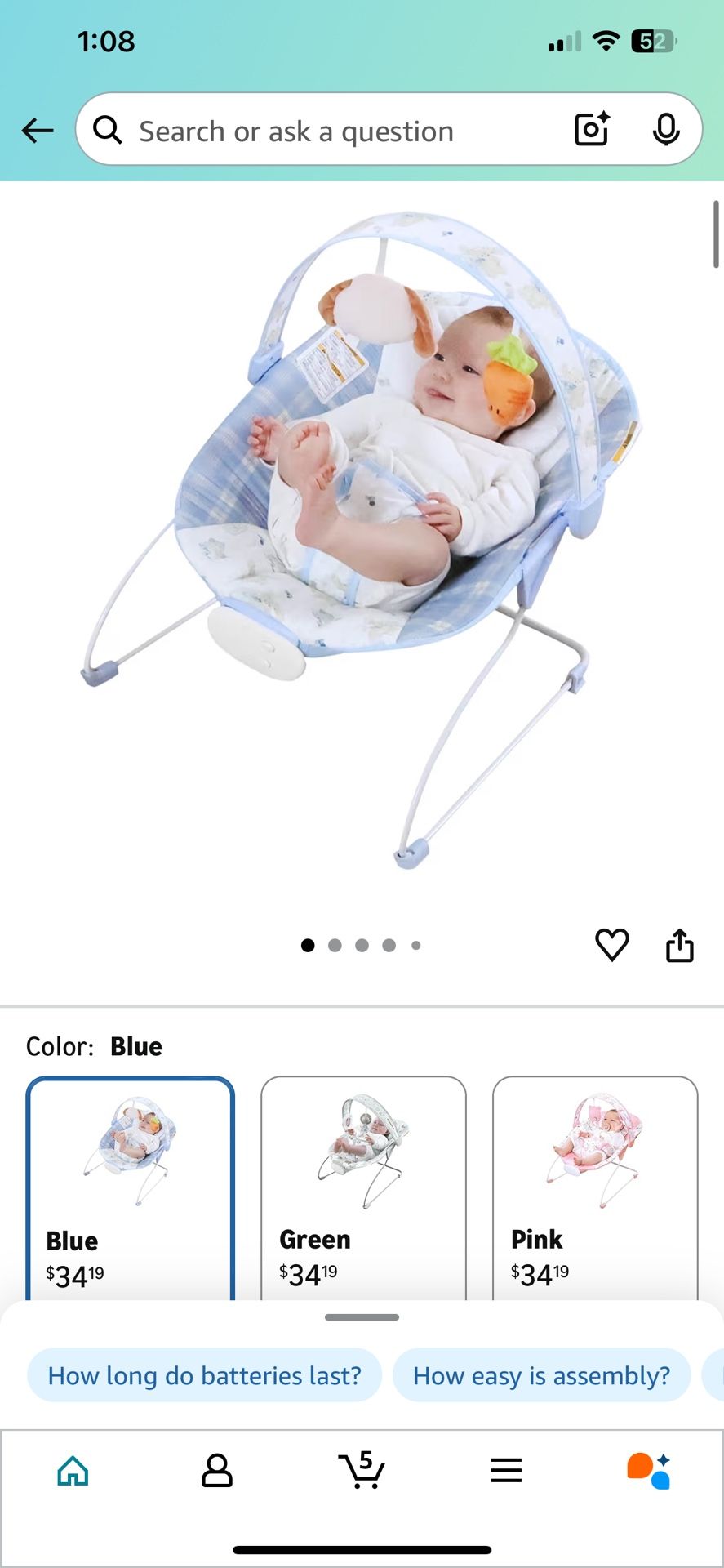
Task: Ask how easy is assembly
Action: (541, 1375)
